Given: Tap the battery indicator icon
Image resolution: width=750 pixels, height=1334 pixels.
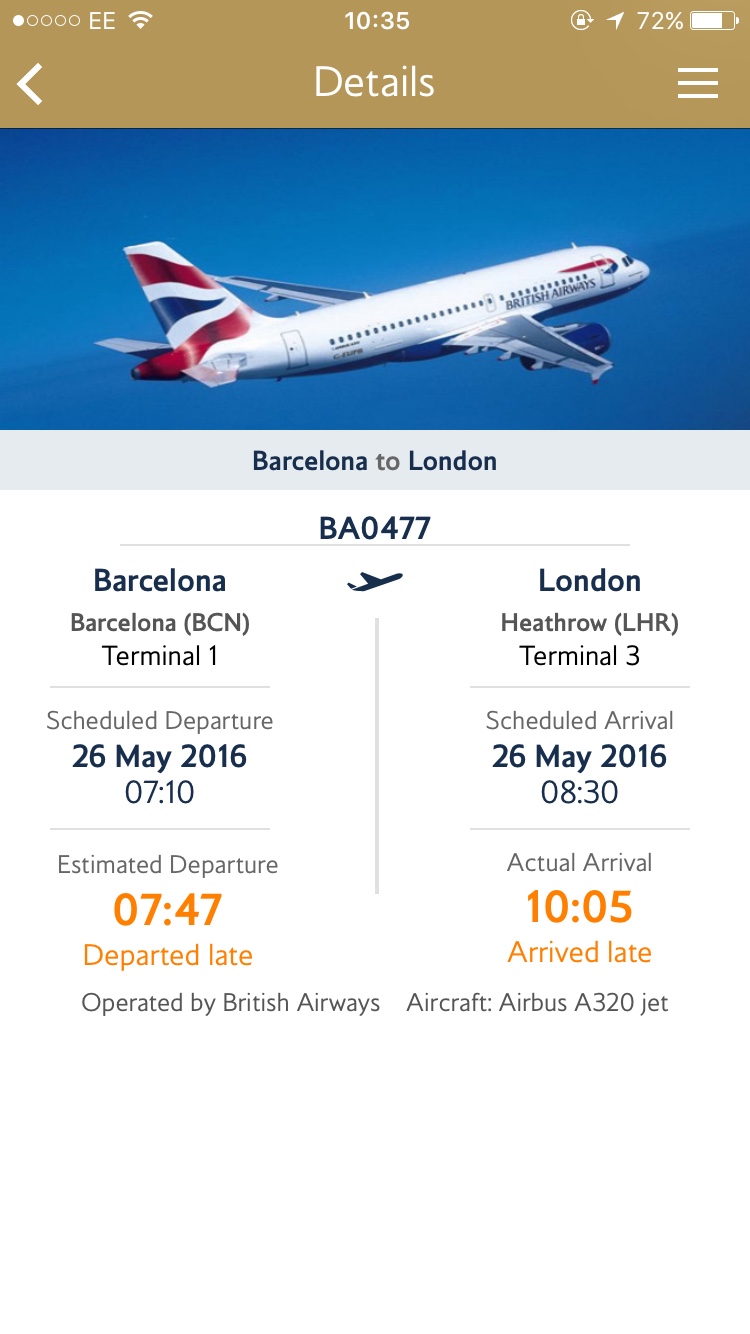Looking at the screenshot, I should point(713,19).
